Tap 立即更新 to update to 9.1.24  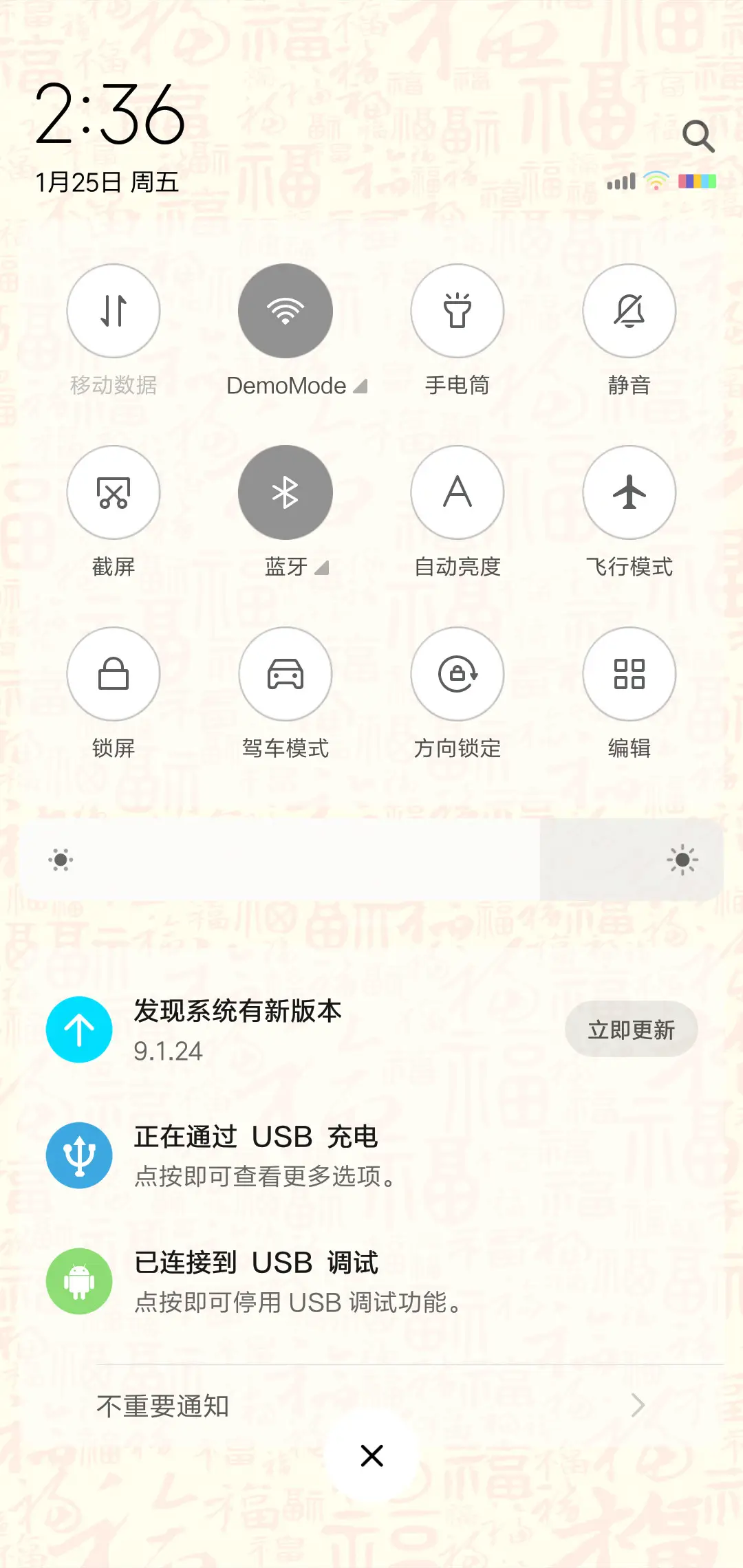[x=631, y=1030]
